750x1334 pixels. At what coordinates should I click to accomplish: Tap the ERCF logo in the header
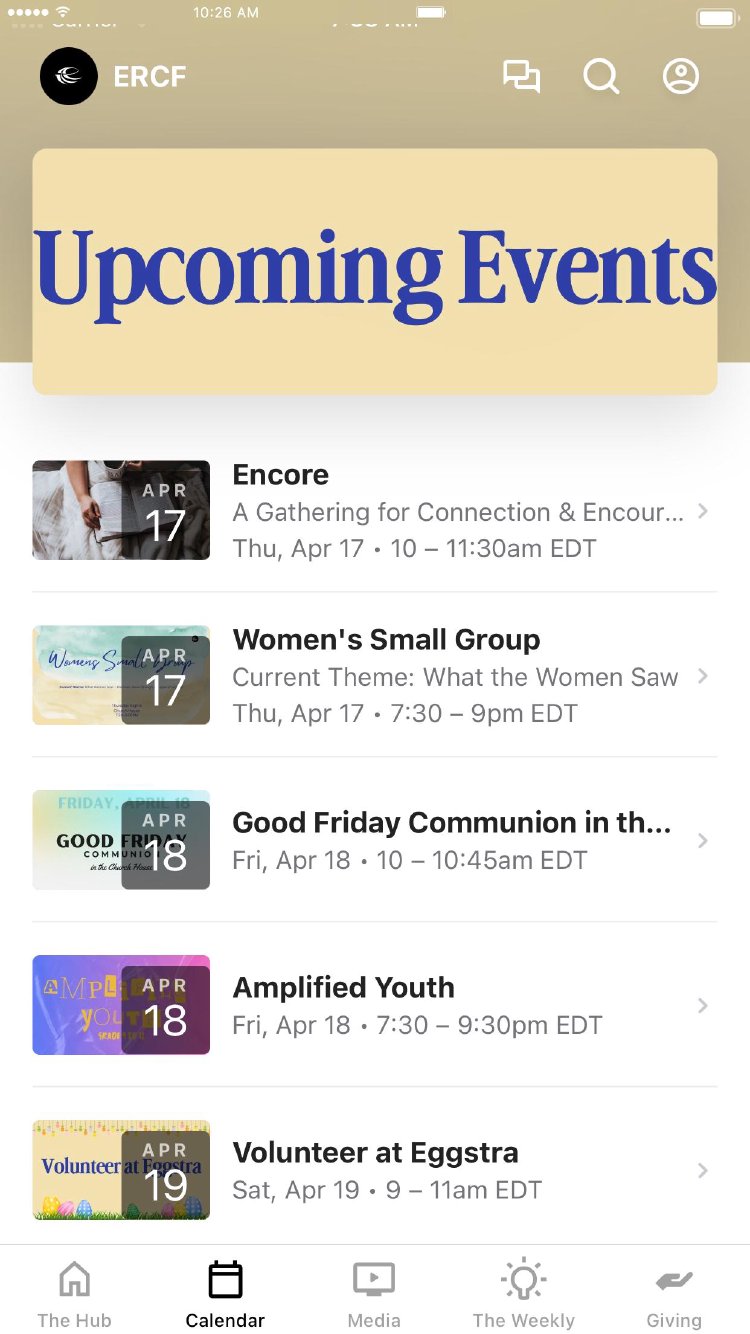[69, 77]
